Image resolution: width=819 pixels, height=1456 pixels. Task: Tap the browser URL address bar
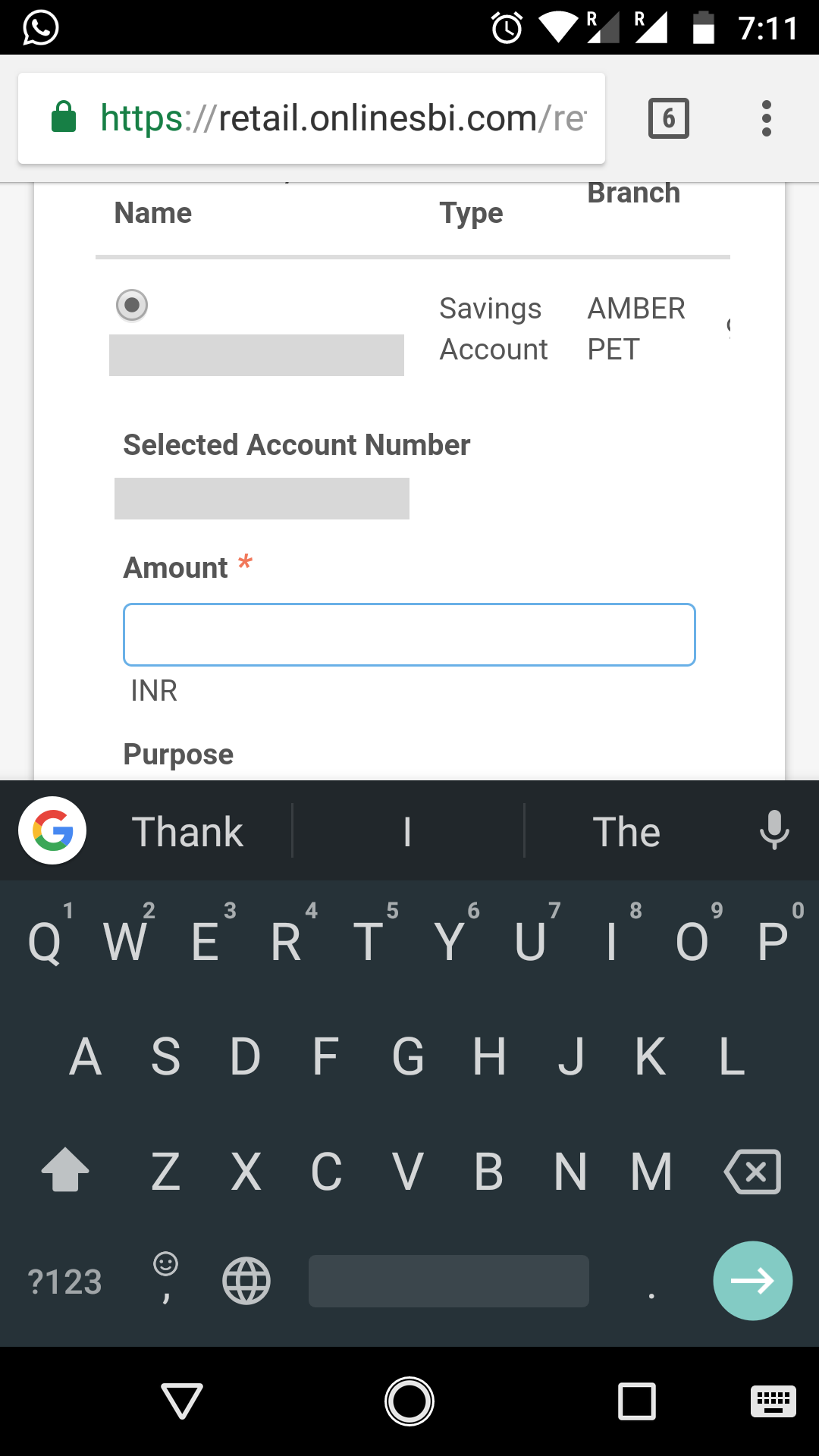tap(341, 118)
